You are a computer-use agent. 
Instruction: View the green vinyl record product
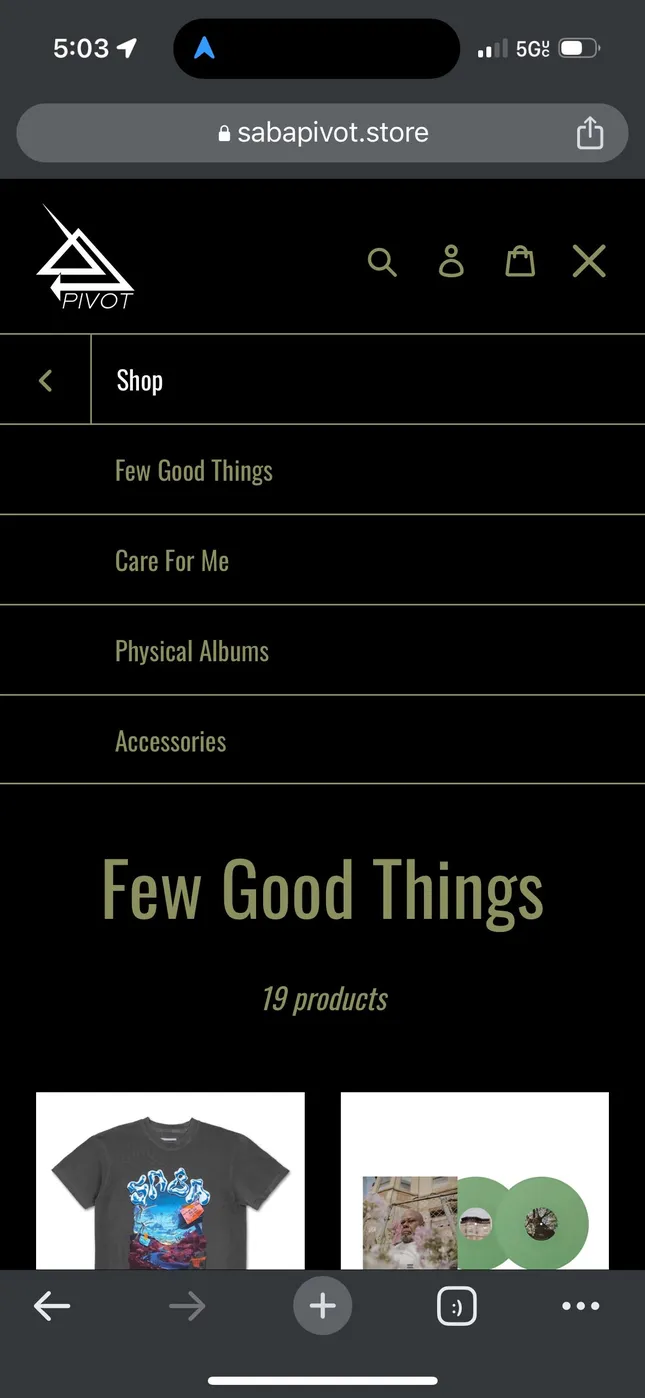pyautogui.click(x=475, y=1185)
